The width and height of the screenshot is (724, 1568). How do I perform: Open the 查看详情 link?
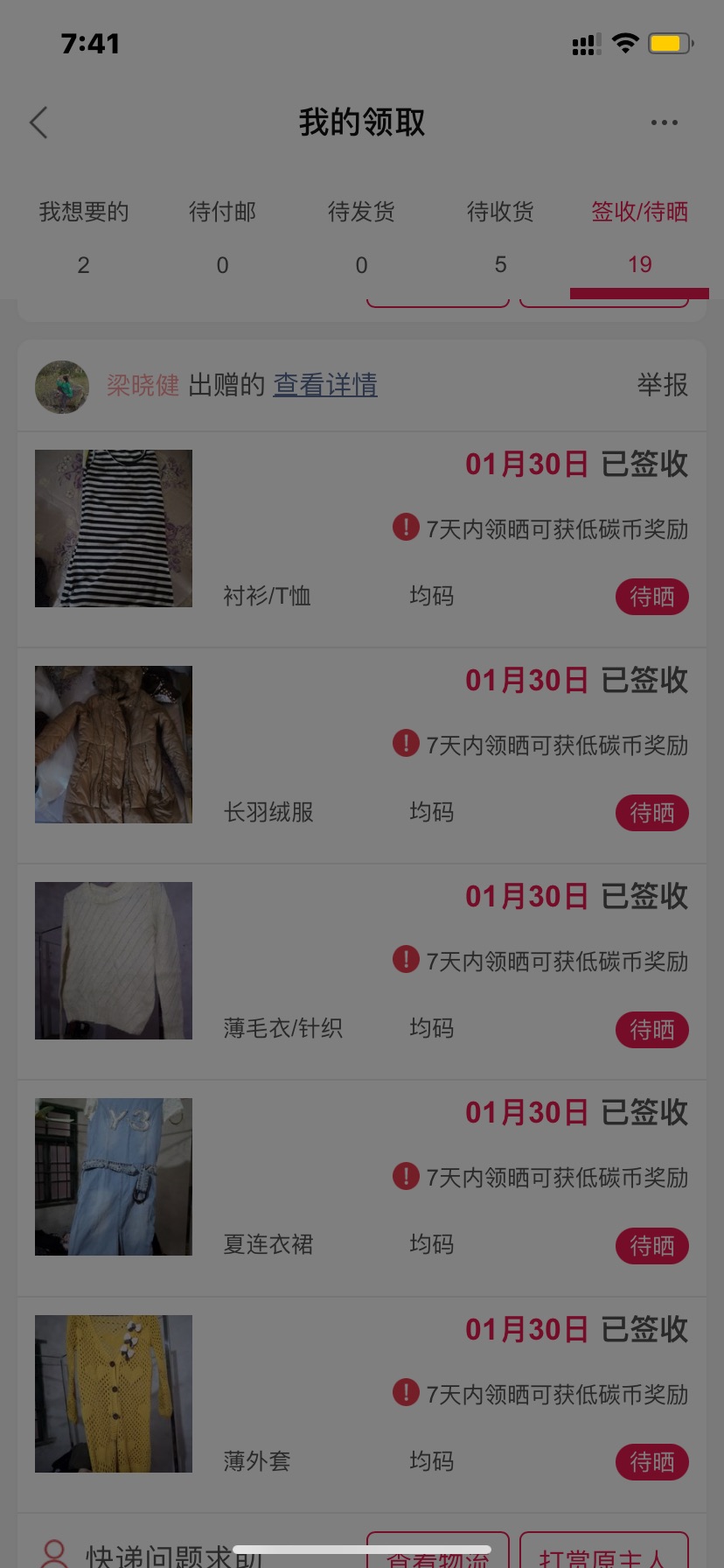325,385
